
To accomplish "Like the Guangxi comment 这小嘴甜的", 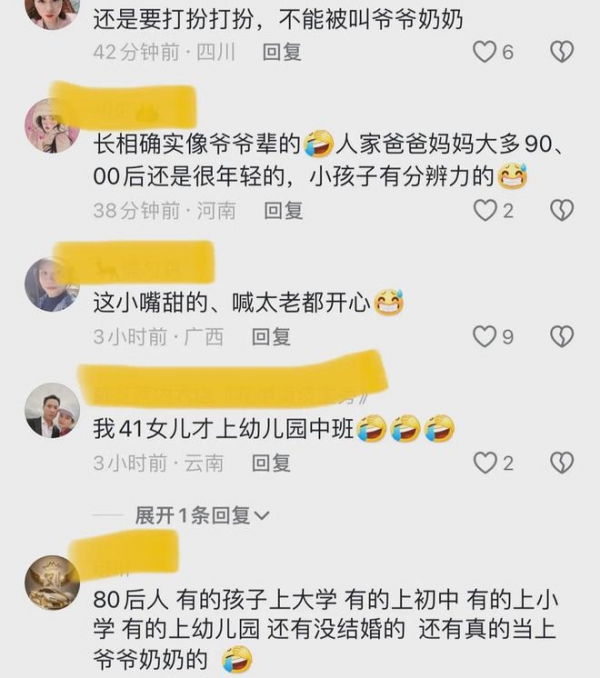I will click(x=485, y=337).
